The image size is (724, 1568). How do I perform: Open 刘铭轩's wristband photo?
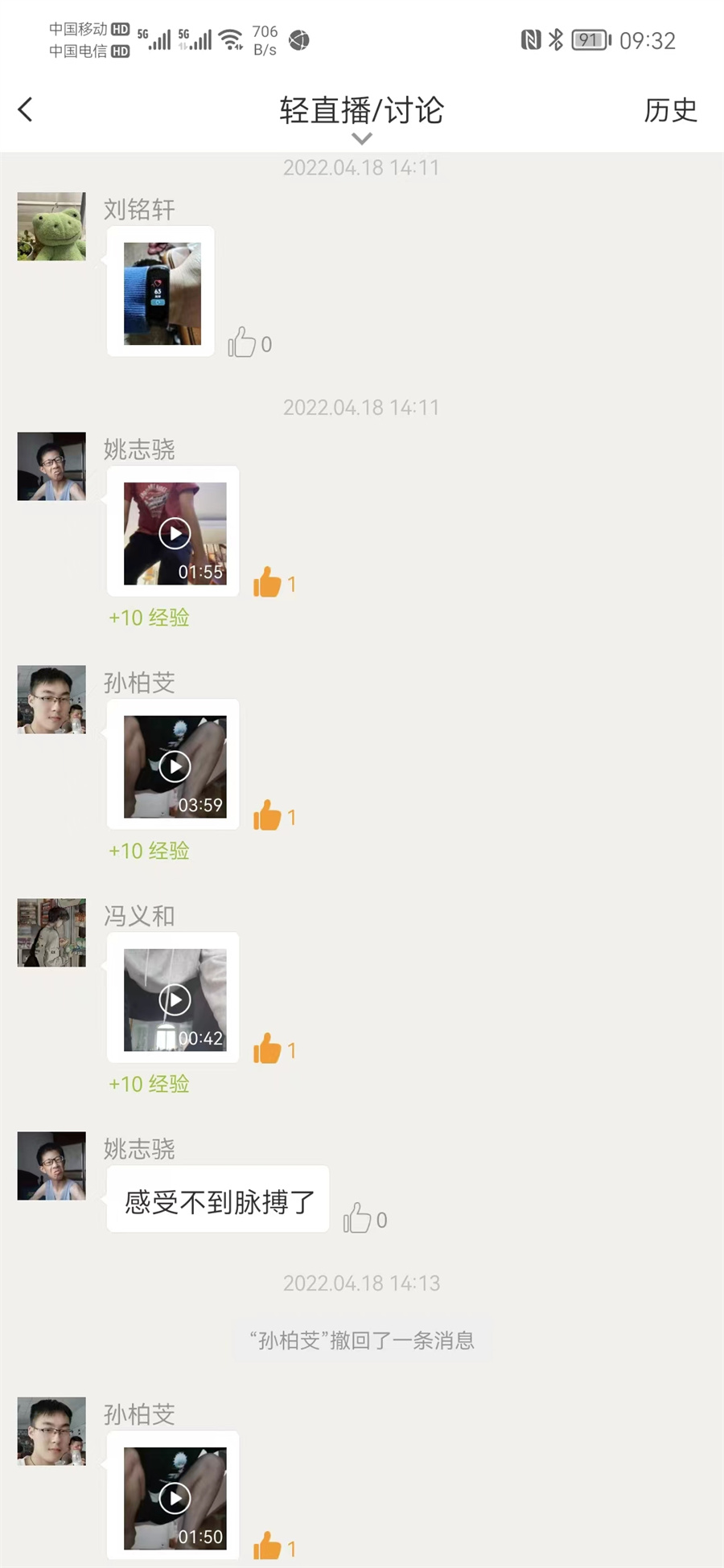tap(162, 293)
